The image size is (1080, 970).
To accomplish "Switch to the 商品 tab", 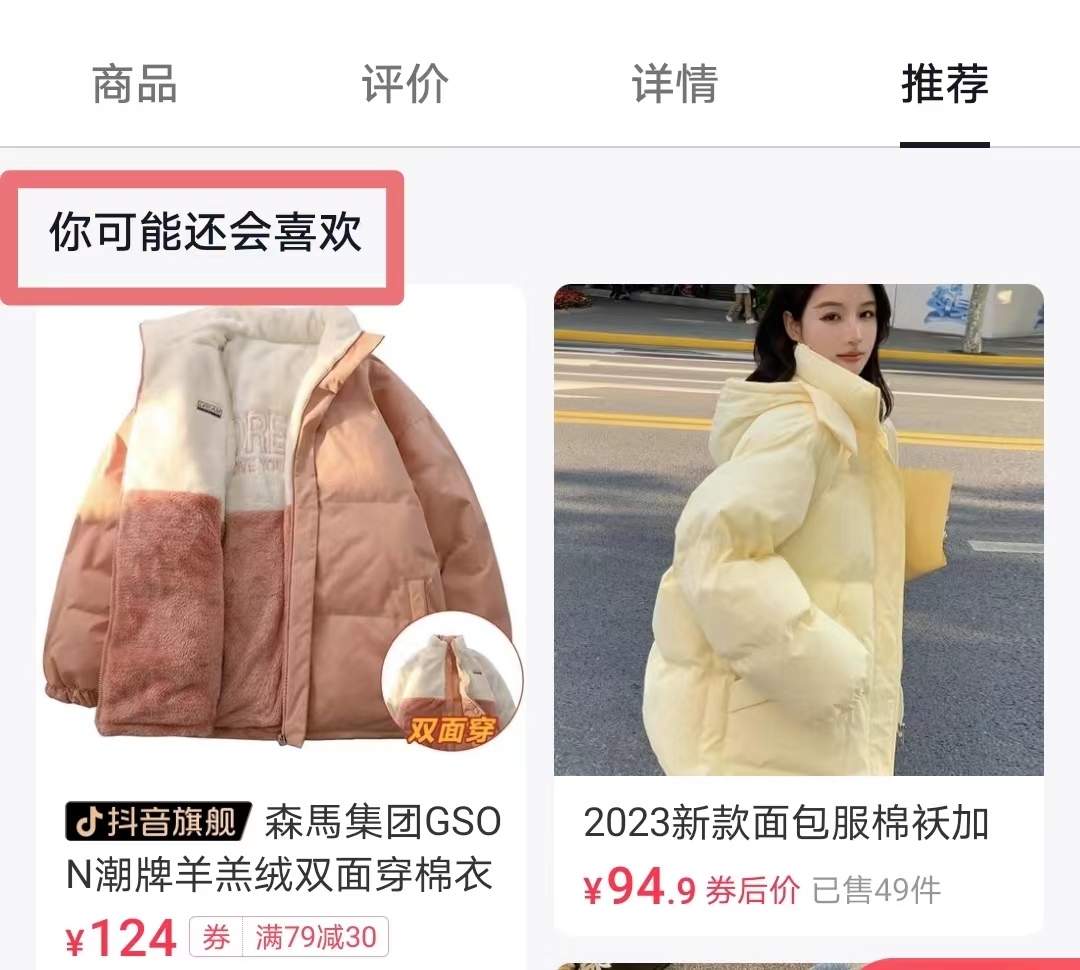I will [x=135, y=85].
